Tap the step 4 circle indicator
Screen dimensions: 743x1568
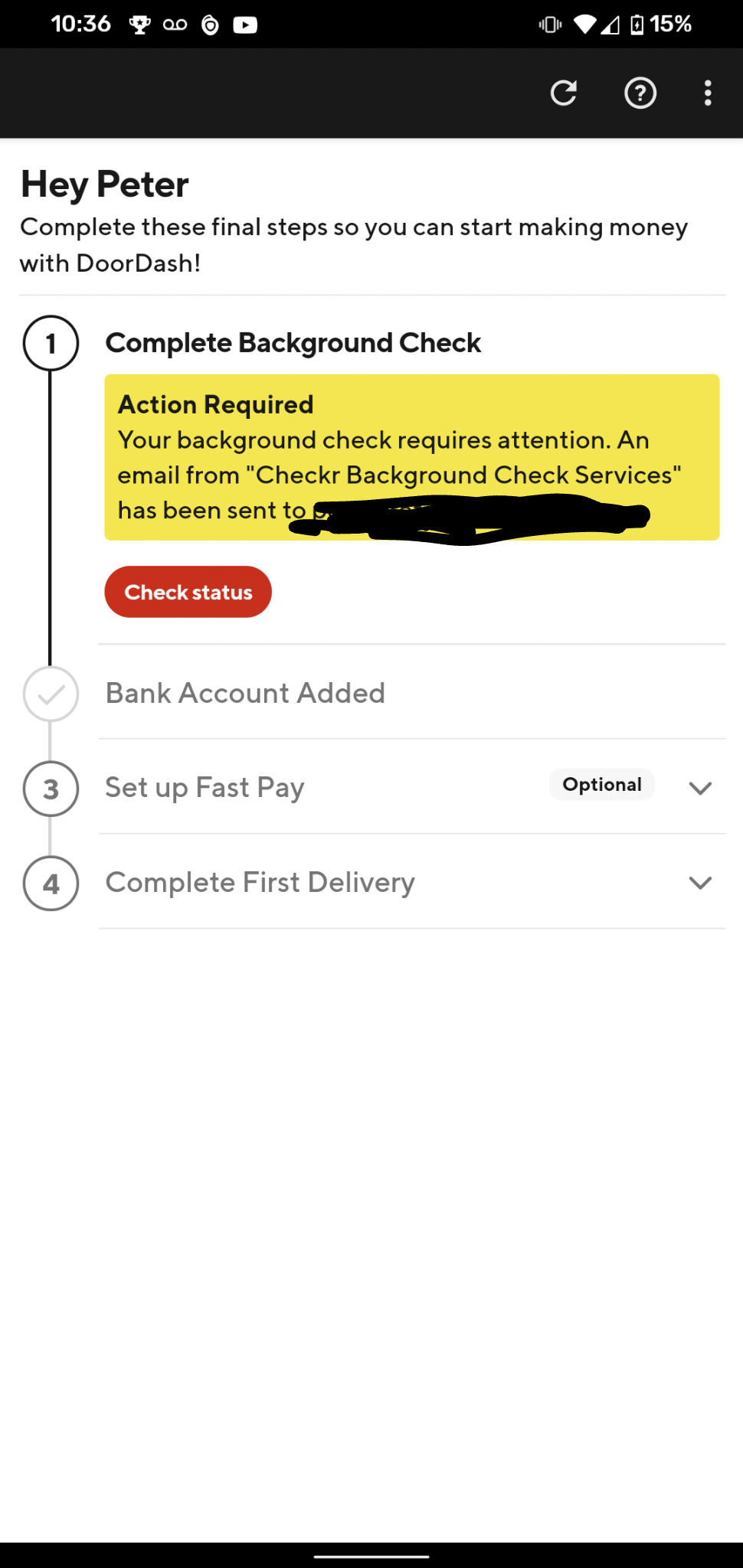click(x=51, y=883)
